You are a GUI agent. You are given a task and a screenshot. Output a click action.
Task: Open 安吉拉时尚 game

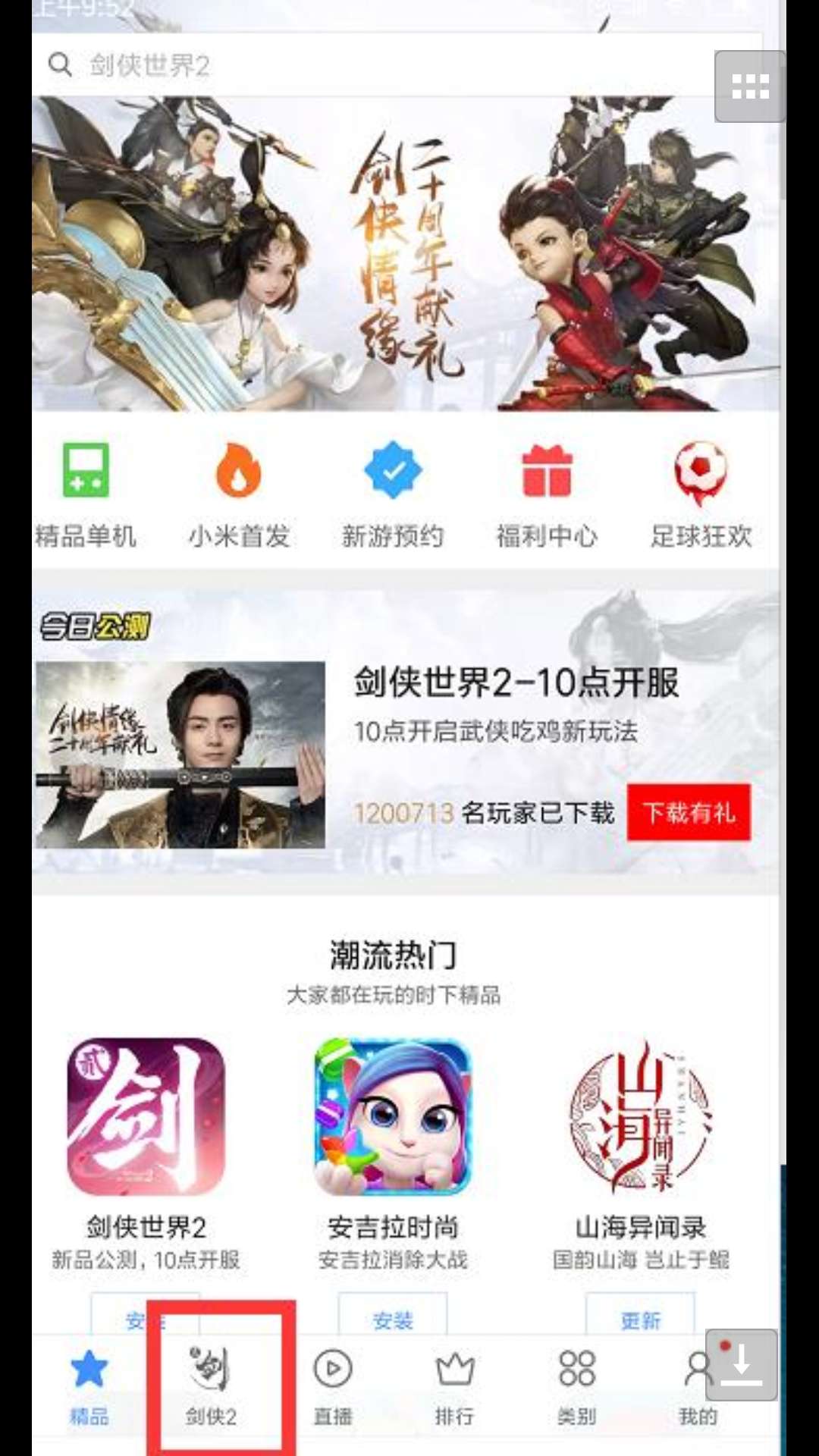click(393, 1116)
